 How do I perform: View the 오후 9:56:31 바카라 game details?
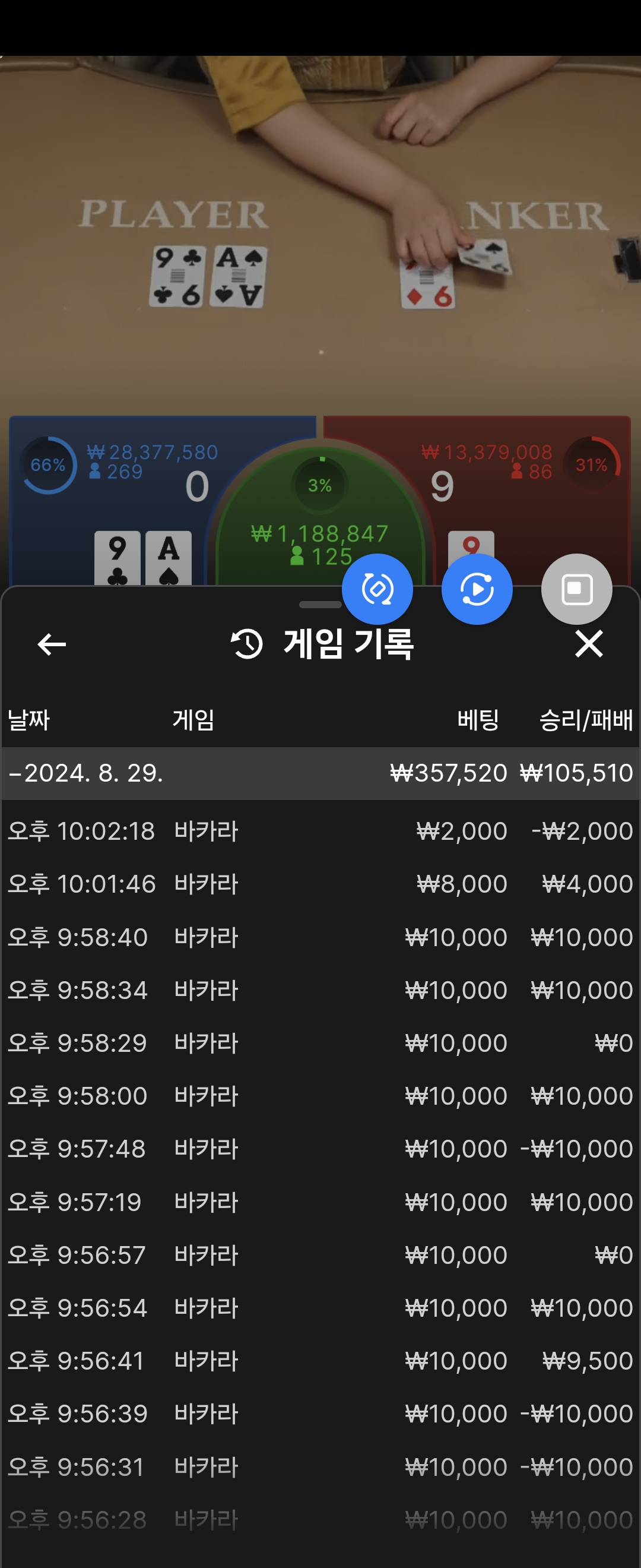(320, 1466)
